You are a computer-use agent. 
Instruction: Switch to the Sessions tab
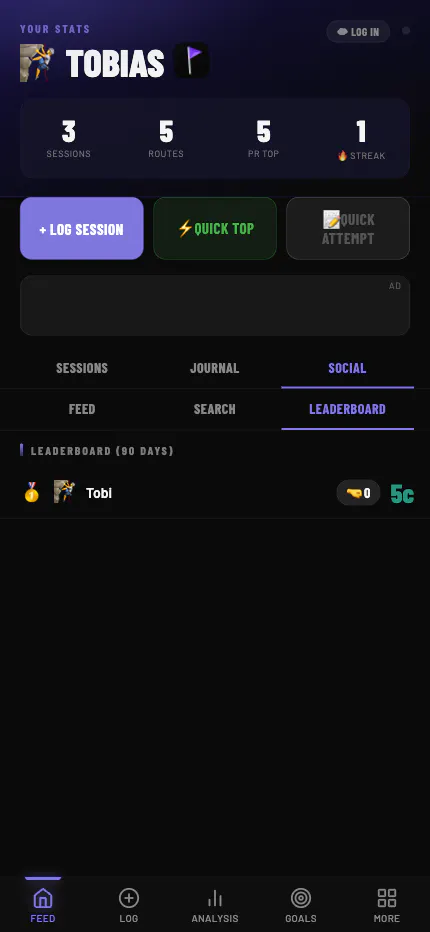click(82, 368)
